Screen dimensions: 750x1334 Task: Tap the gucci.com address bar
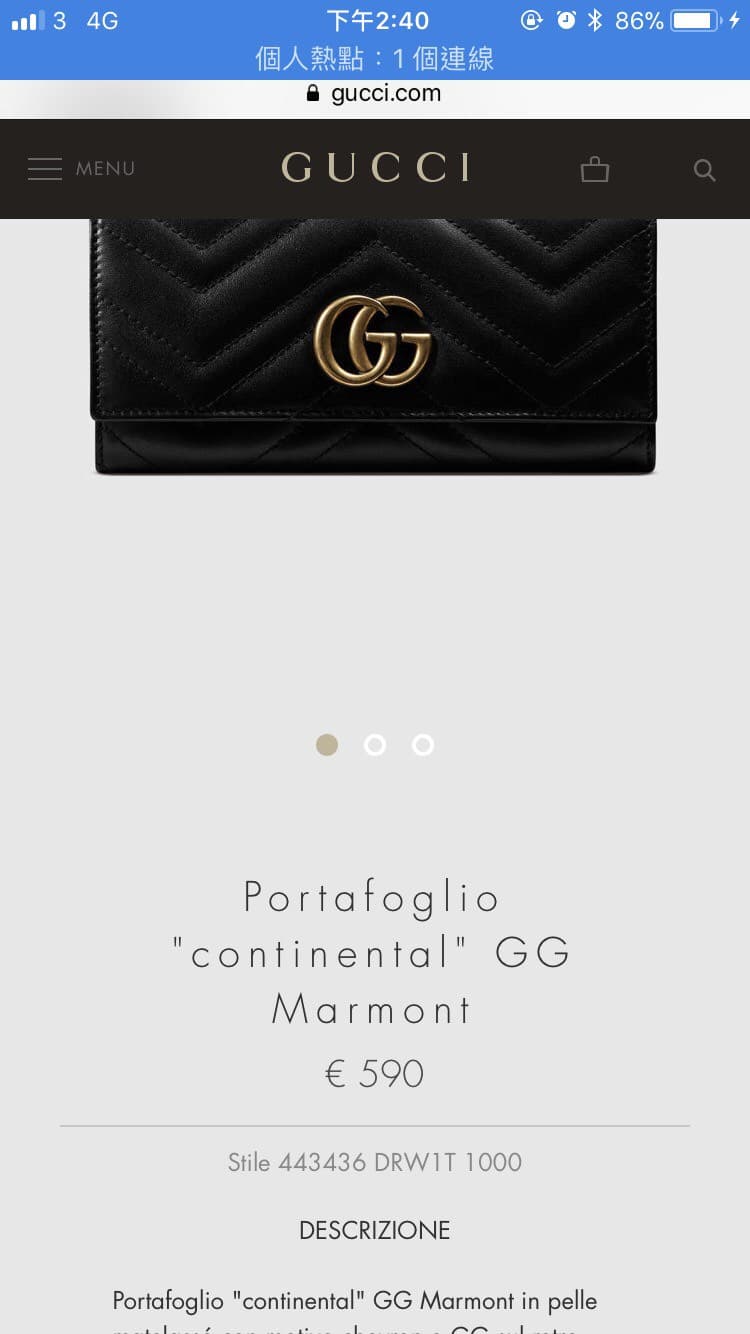(x=375, y=94)
